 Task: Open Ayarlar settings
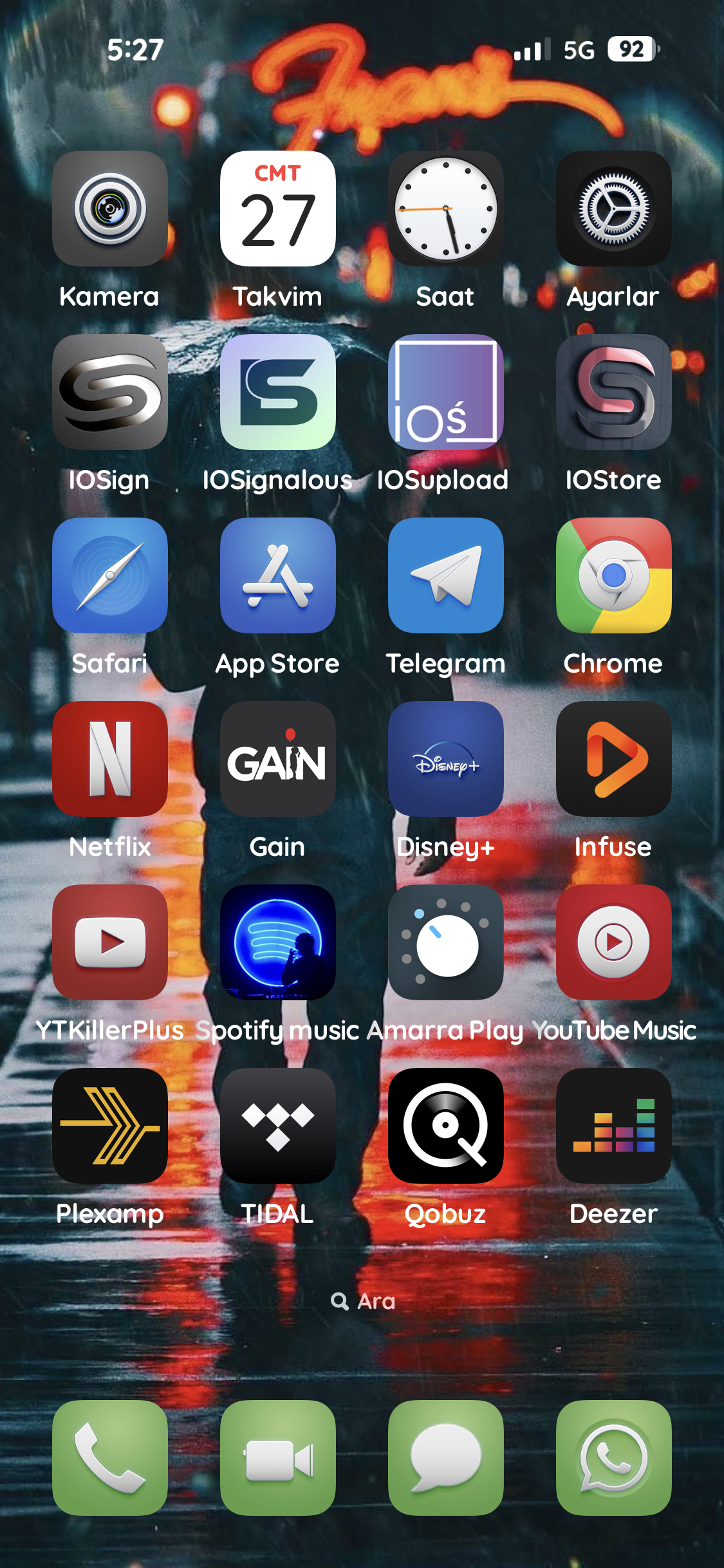pos(614,209)
